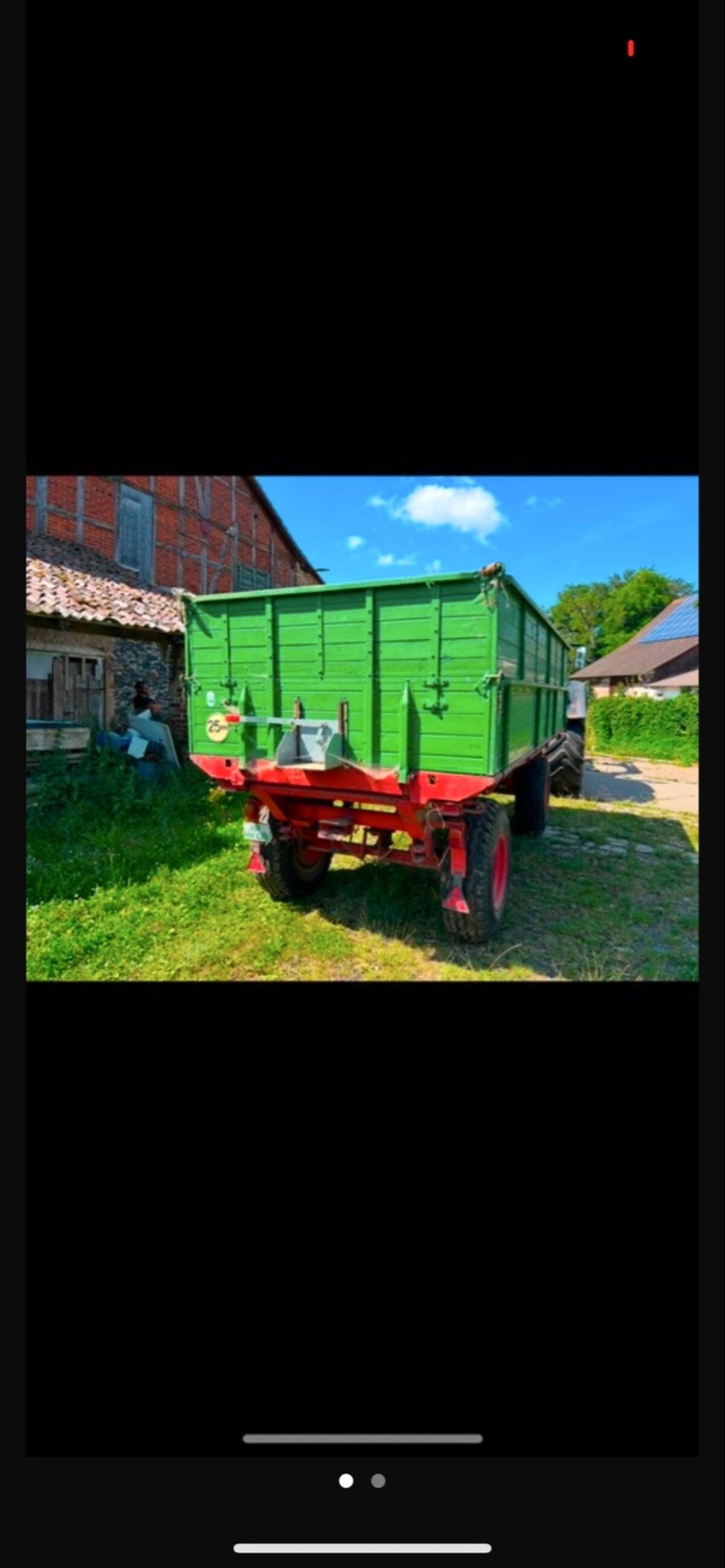The image size is (725, 1568).
Task: Tap the green trailer photo
Action: [x=362, y=728]
